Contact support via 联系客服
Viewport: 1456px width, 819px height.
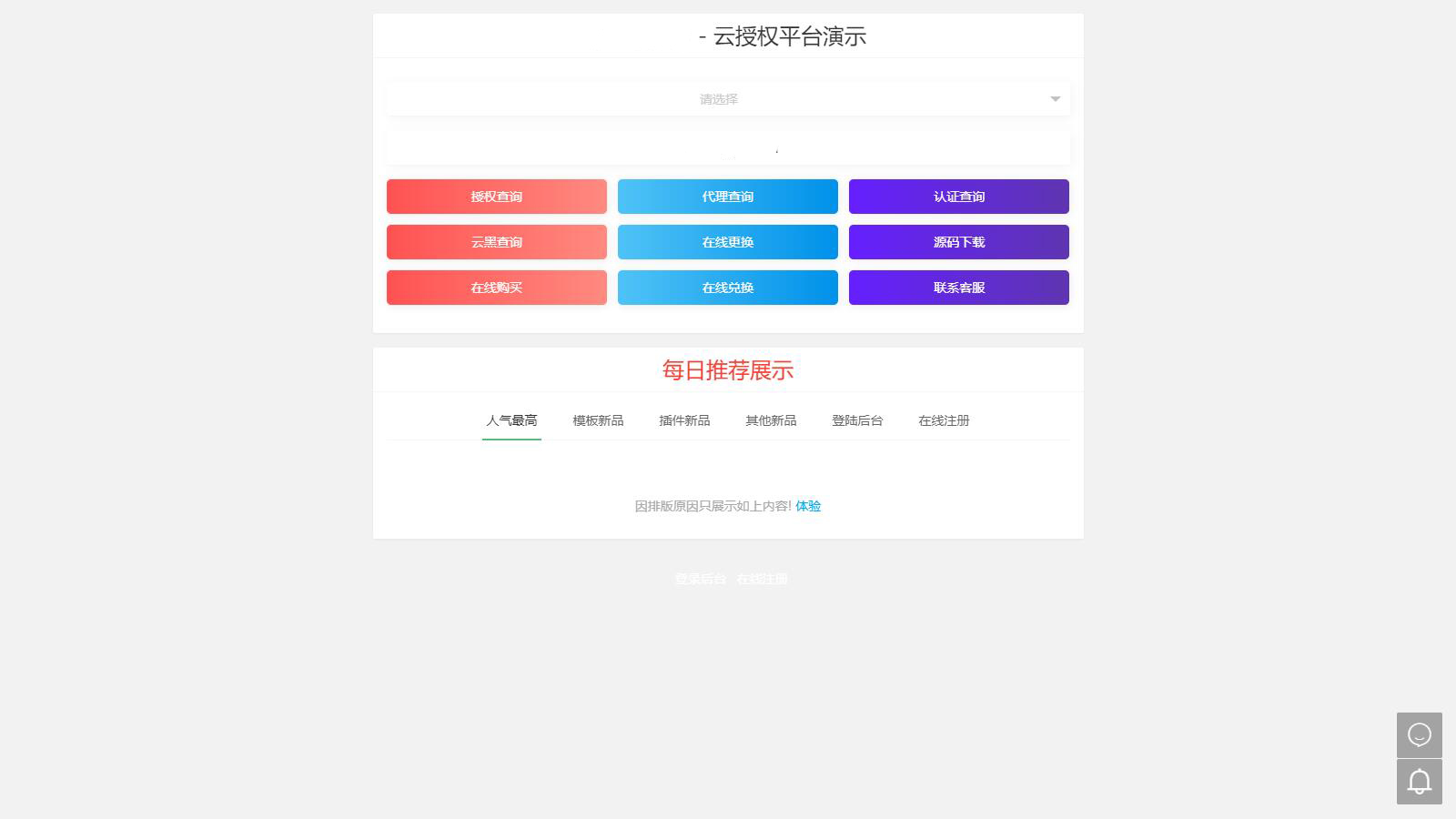pyautogui.click(x=959, y=288)
